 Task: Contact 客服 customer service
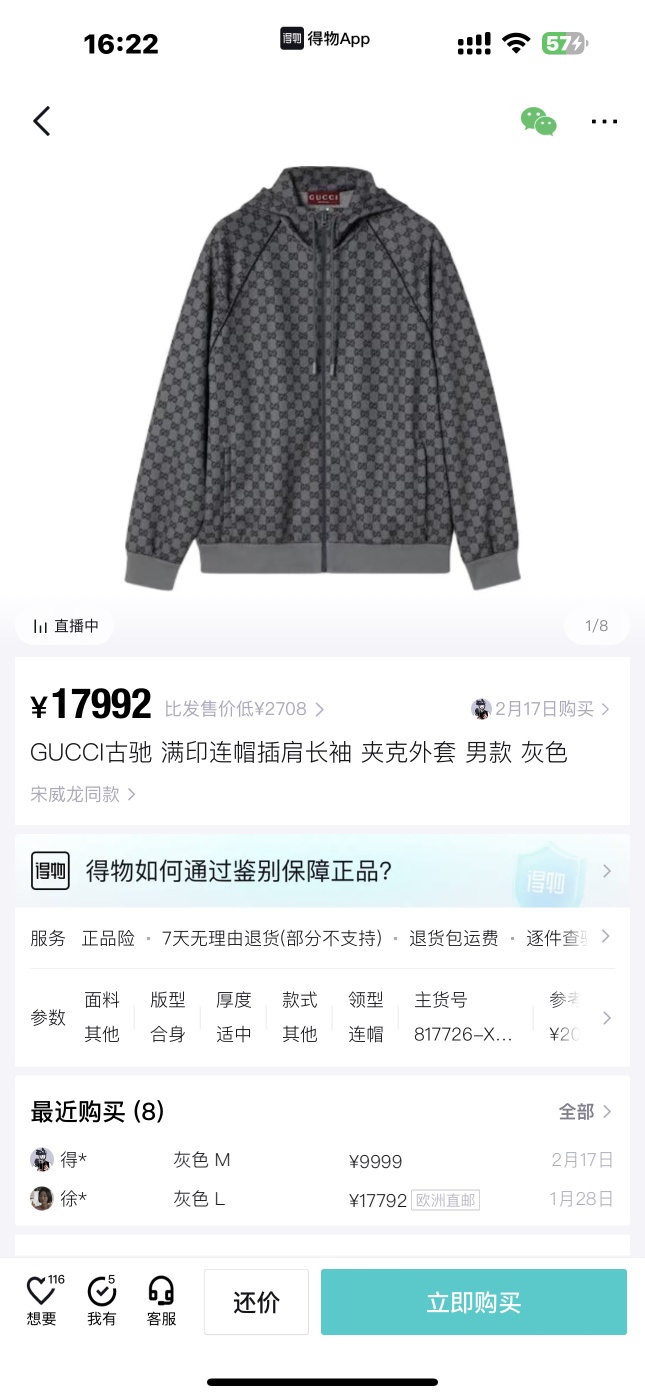click(161, 1302)
